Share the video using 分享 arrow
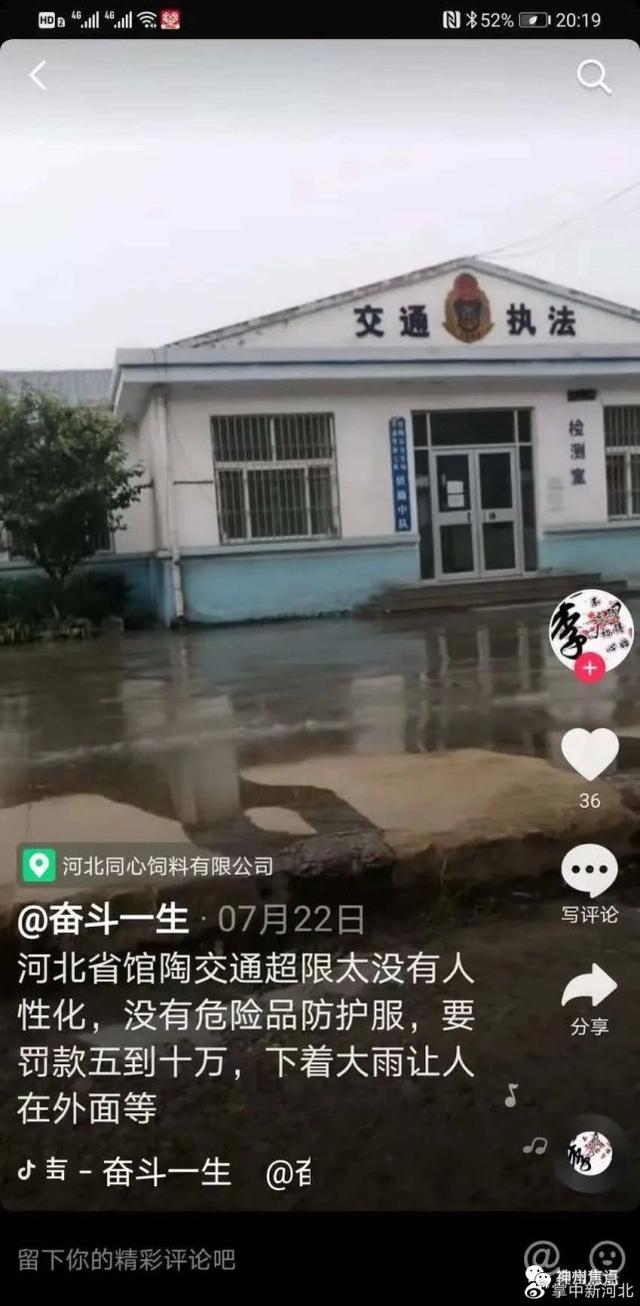Screen dimensions: 640x1306 589,987
